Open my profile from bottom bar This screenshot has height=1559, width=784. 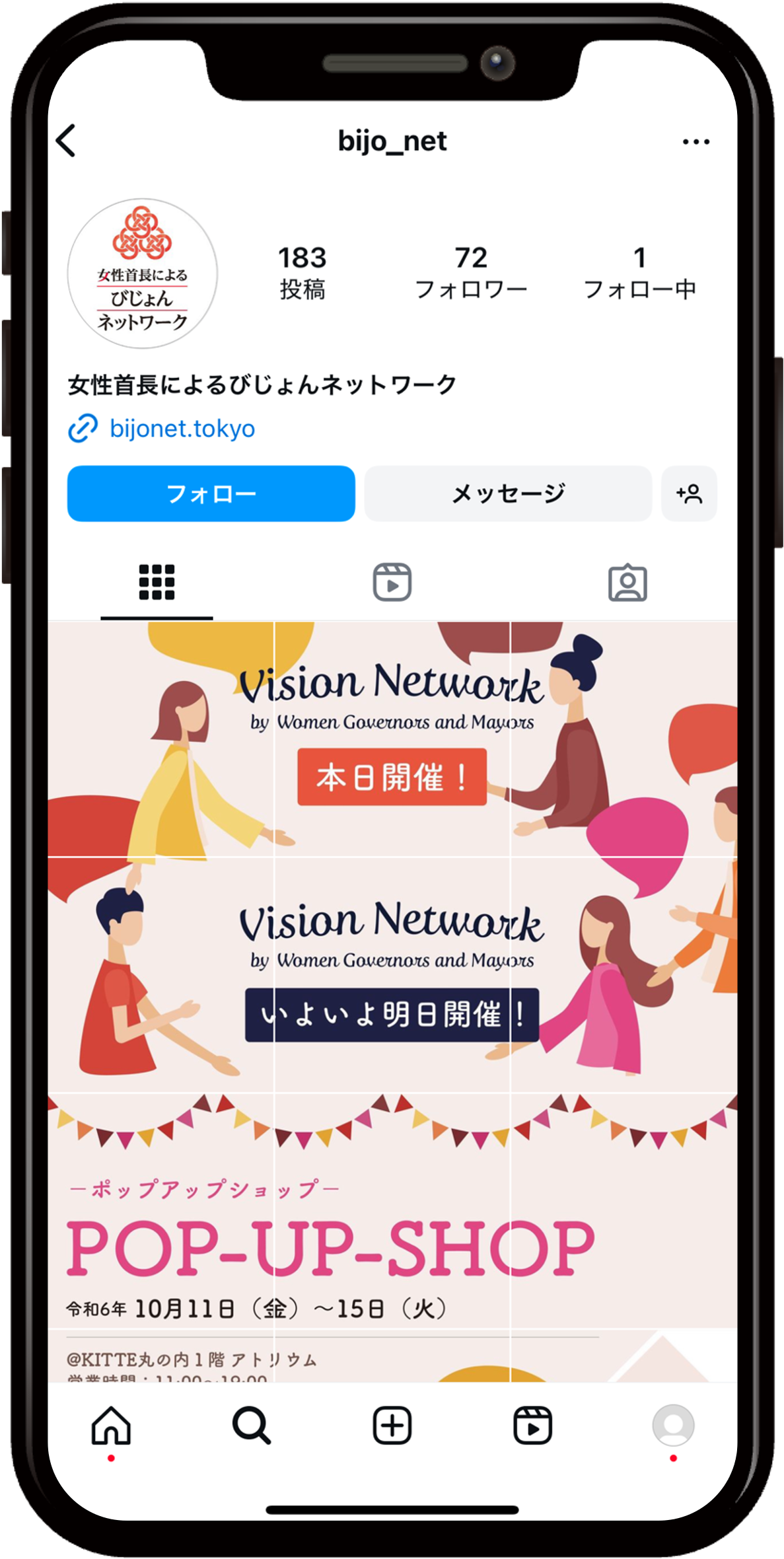673,1426
